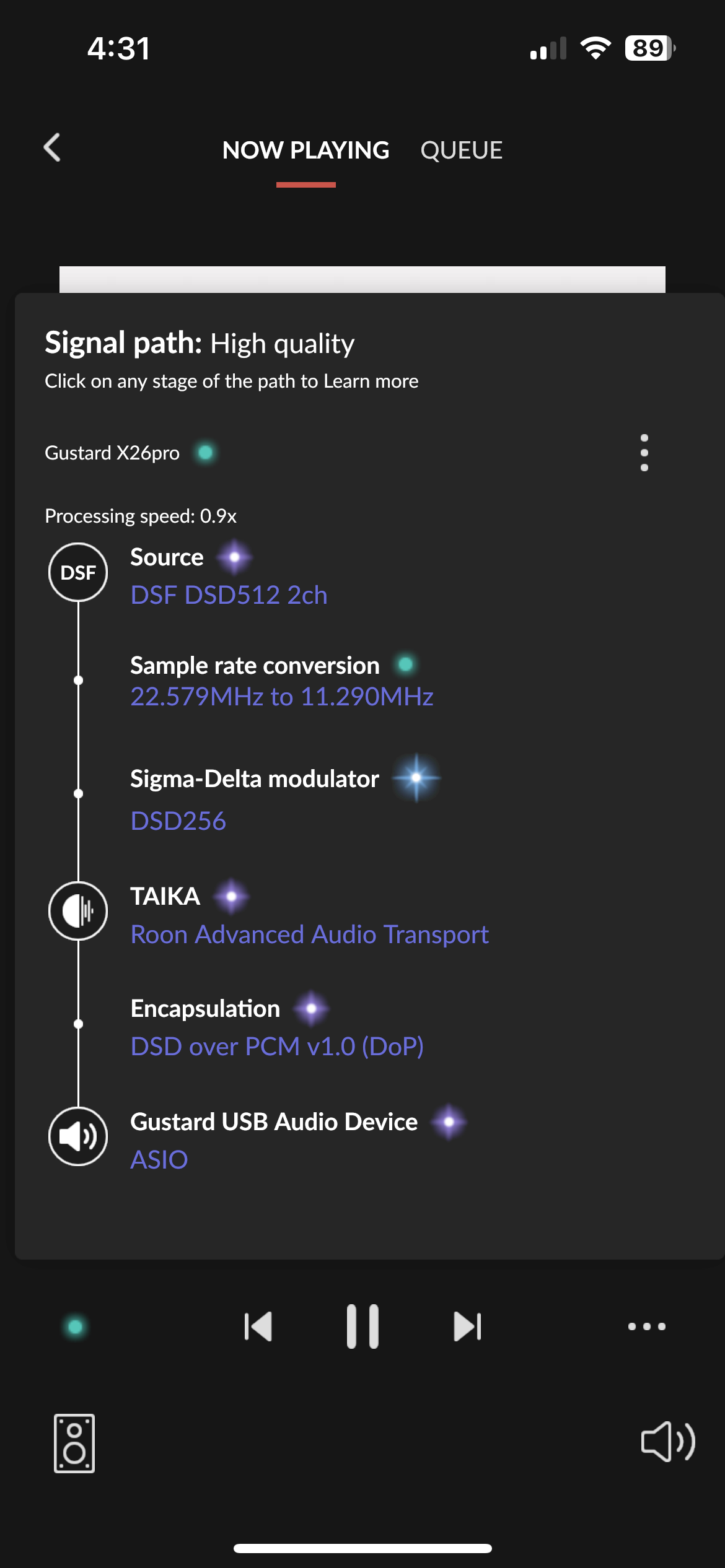Open the Sample rate conversion stage details
The height and width of the screenshot is (1568, 725).
click(282, 681)
